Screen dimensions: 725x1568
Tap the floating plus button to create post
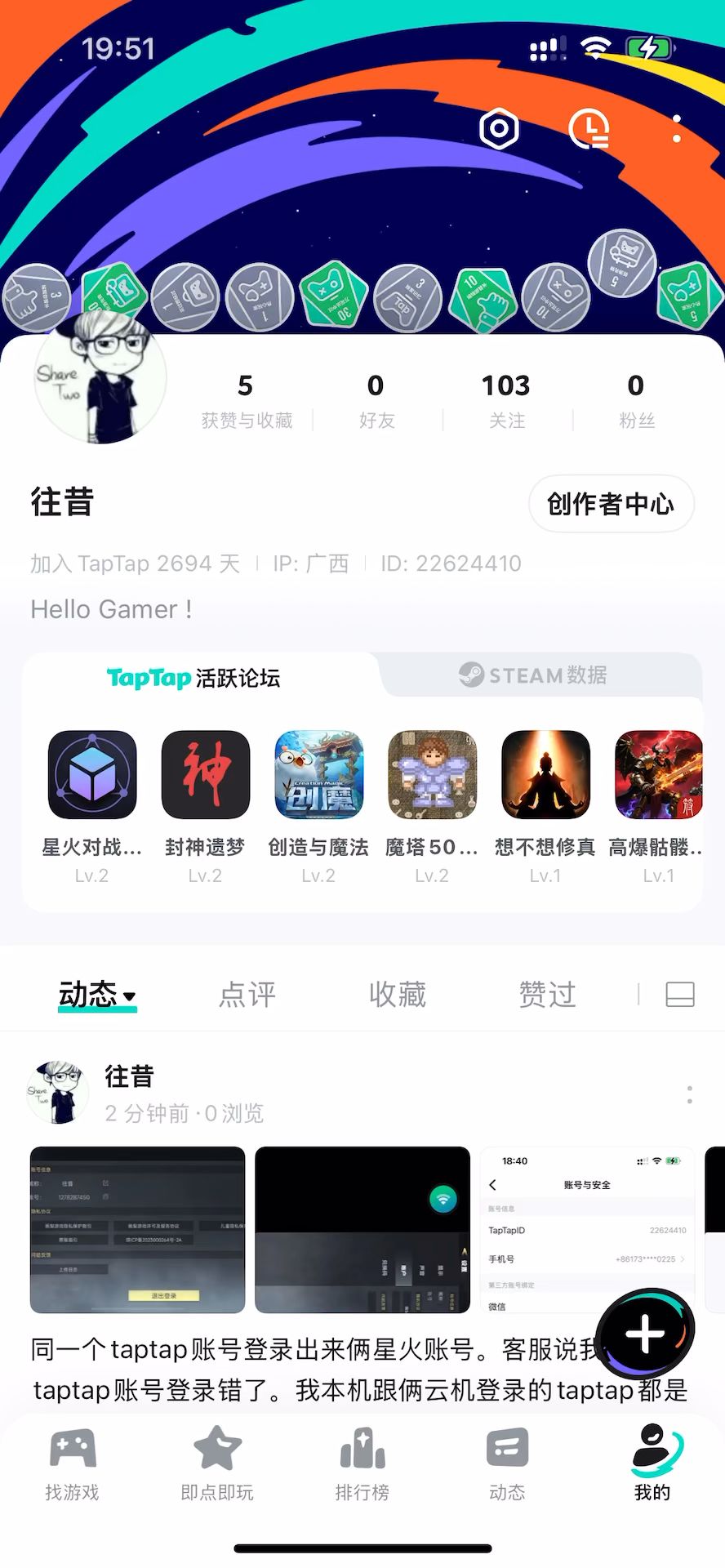click(645, 1333)
